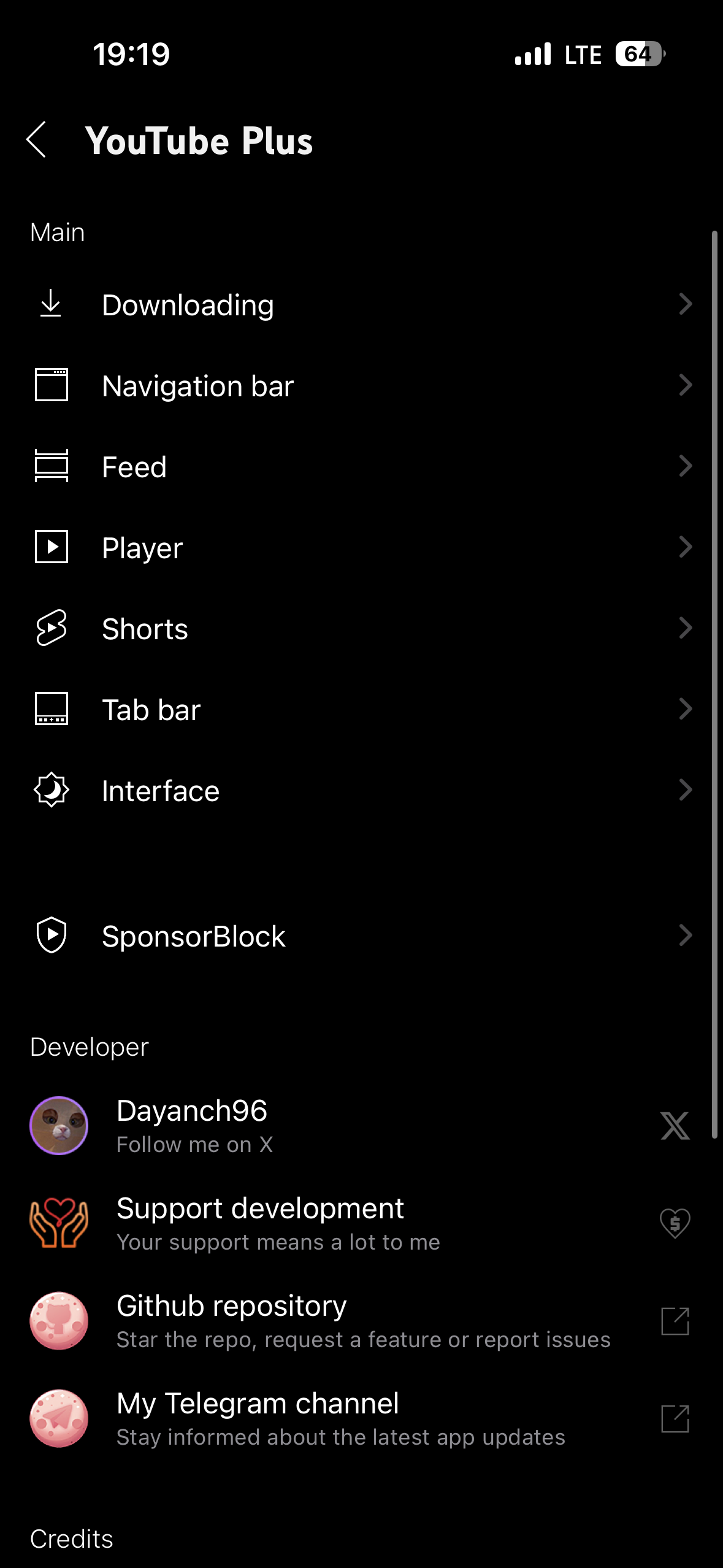This screenshot has width=723, height=1568.
Task: Open the Feed settings row
Action: (x=361, y=467)
